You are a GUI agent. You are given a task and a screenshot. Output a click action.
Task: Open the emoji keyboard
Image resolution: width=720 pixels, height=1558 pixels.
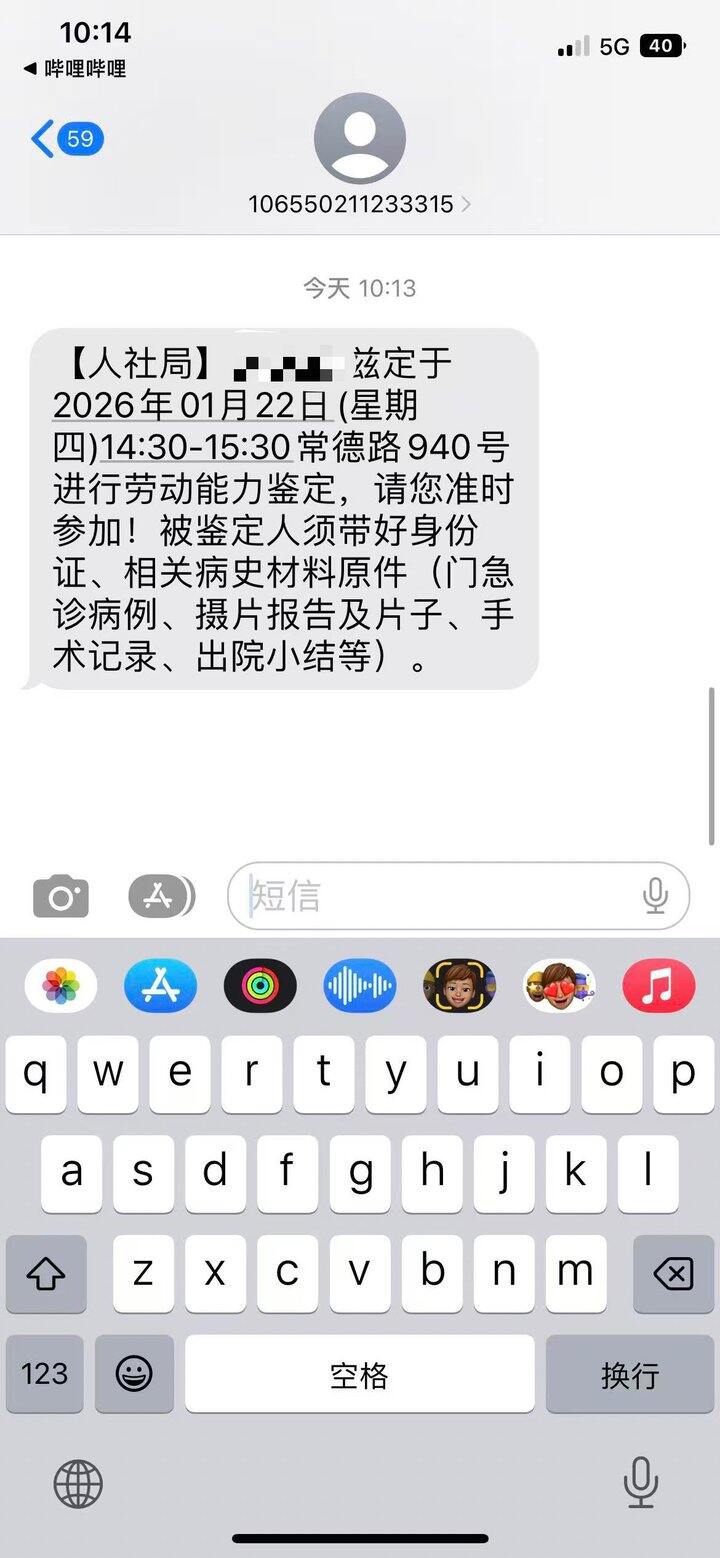pyautogui.click(x=134, y=1374)
